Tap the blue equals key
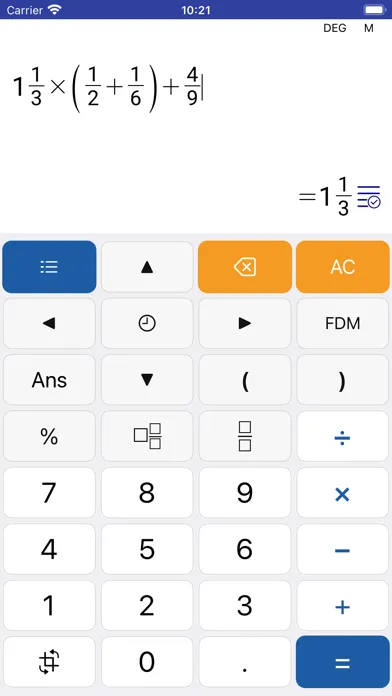 point(343,662)
